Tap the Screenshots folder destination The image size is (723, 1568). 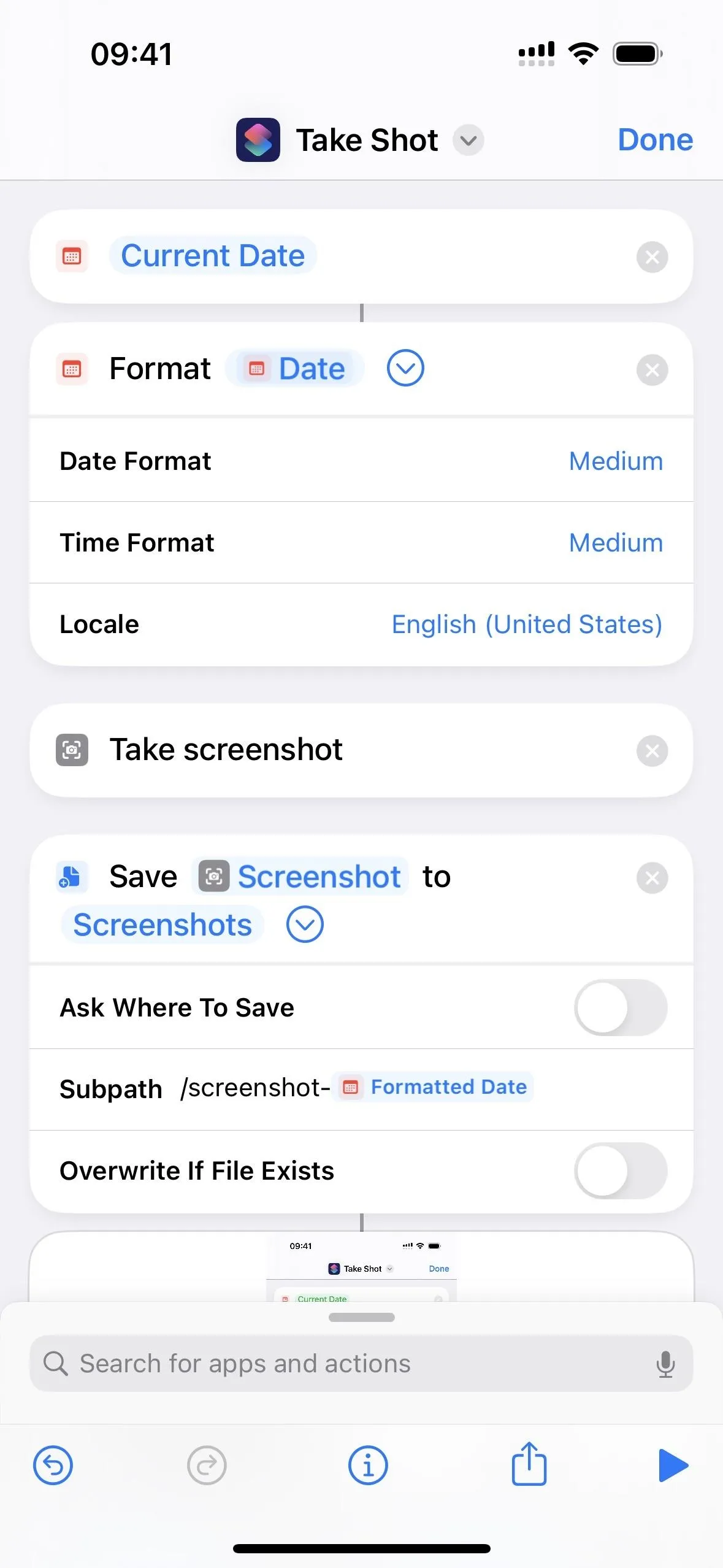click(163, 924)
